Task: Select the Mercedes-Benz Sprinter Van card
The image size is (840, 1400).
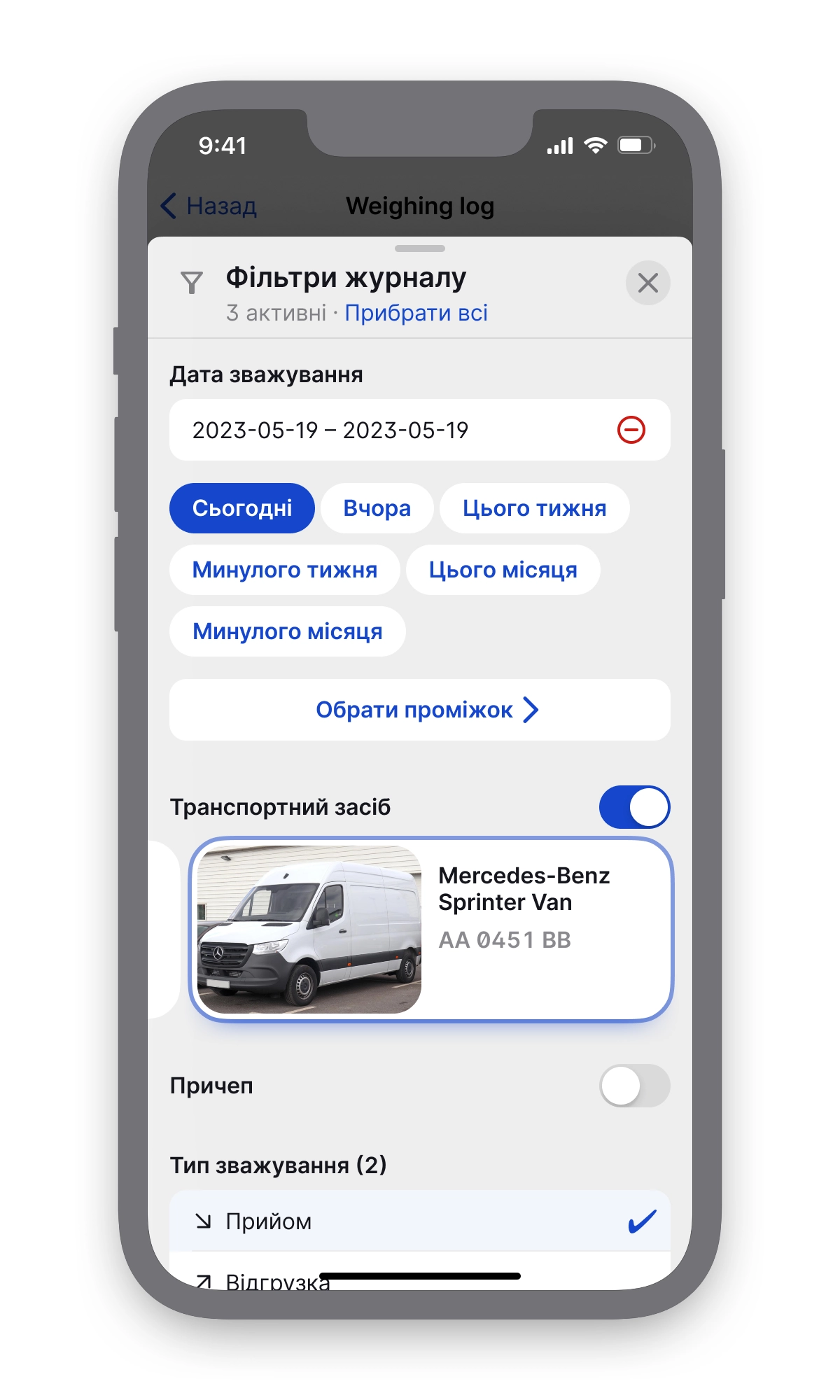Action: coord(430,930)
